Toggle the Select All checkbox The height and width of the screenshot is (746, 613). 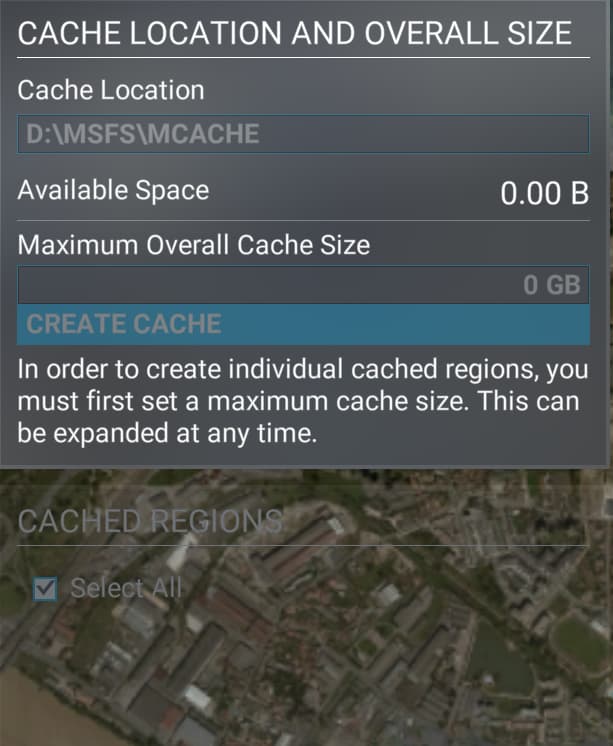tap(45, 590)
